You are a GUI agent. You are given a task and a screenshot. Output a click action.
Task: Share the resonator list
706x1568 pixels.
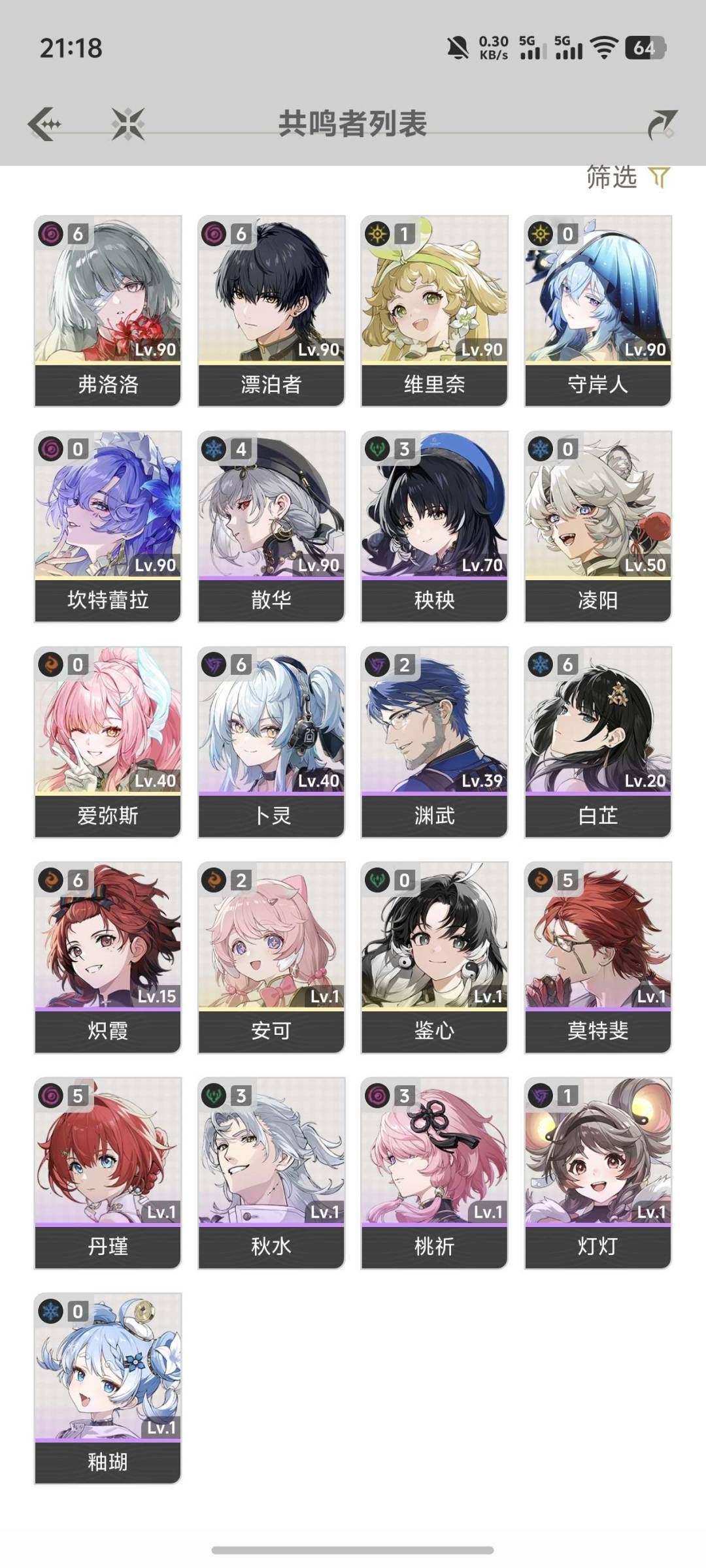pyautogui.click(x=662, y=124)
